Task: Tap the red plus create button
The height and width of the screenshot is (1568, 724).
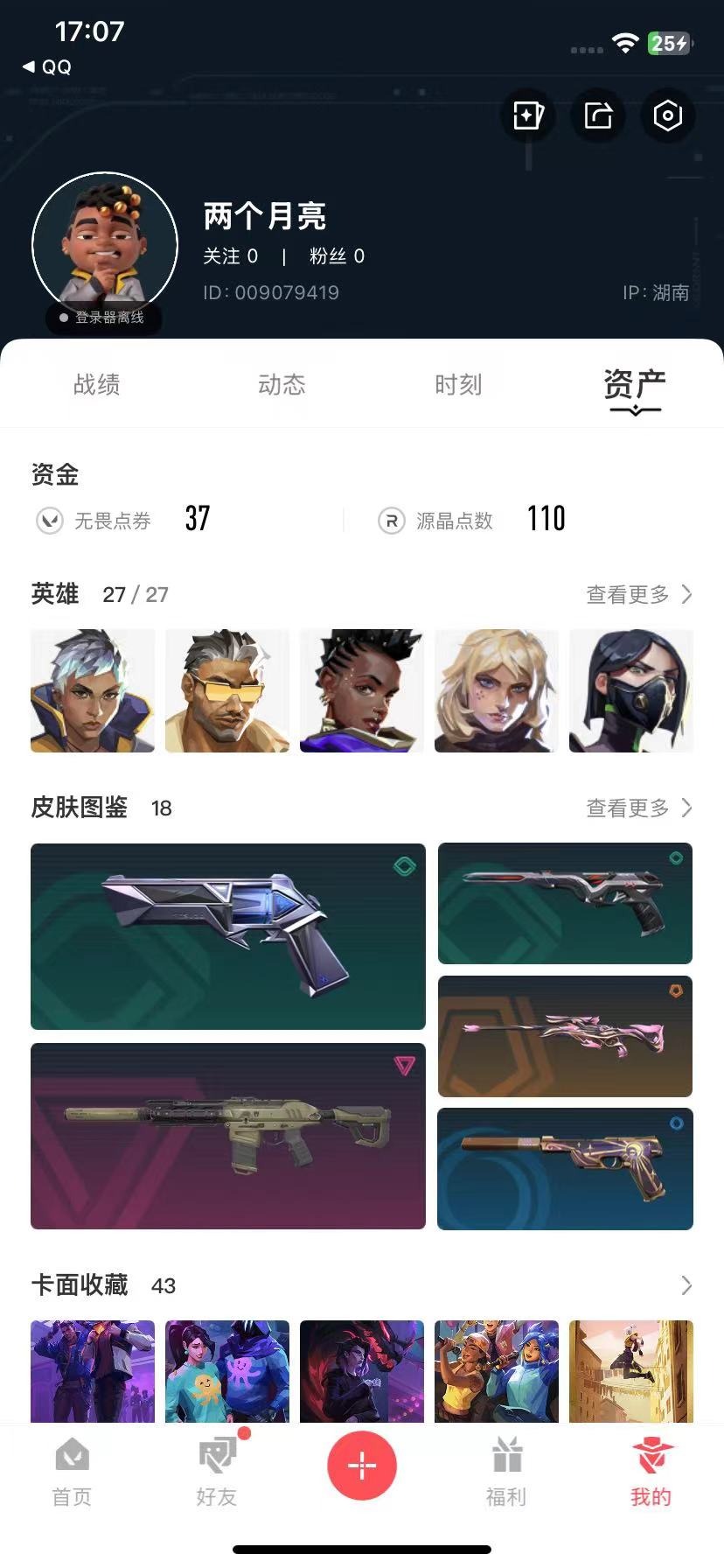Action: pos(362,1465)
